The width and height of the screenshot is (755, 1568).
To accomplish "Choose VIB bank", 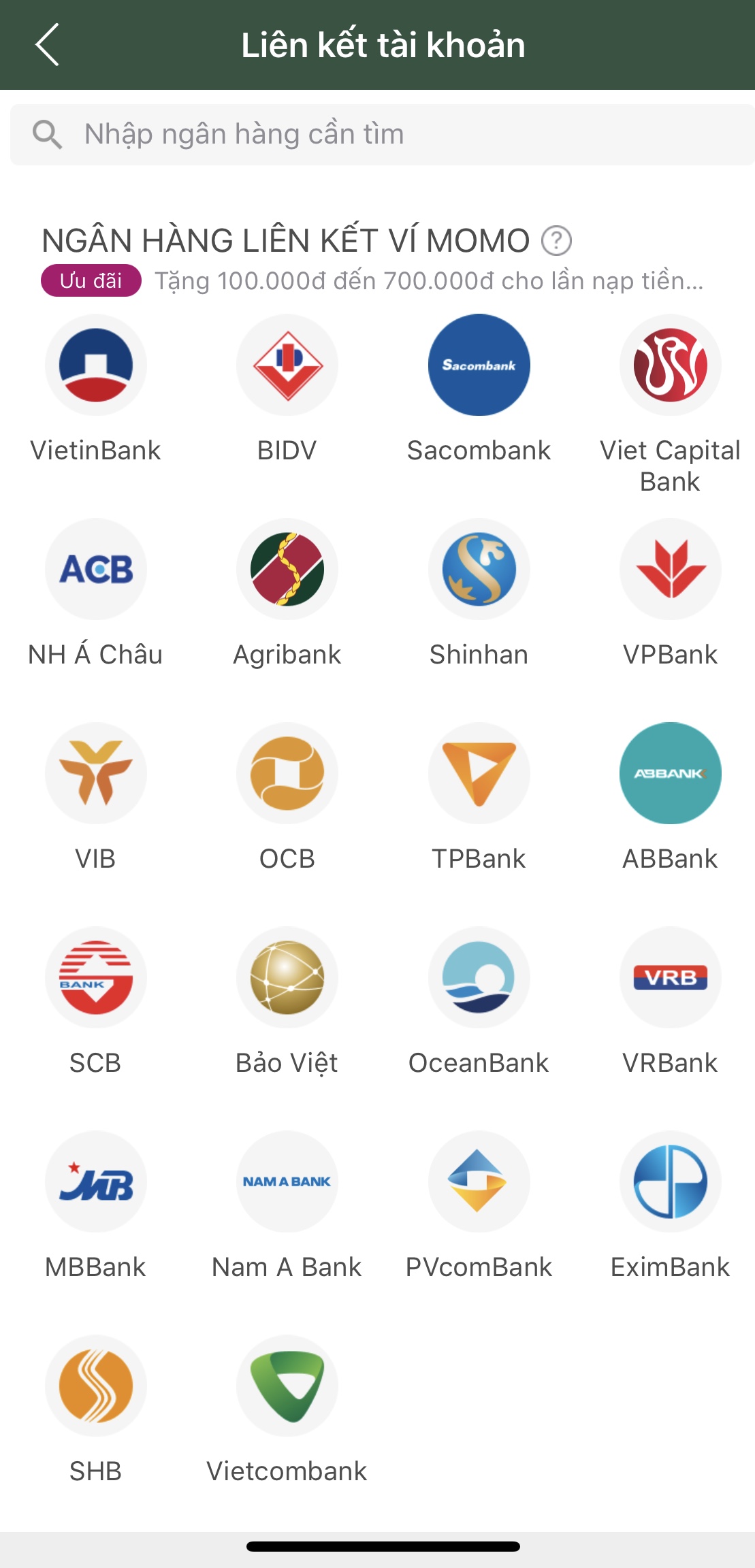I will (x=96, y=774).
